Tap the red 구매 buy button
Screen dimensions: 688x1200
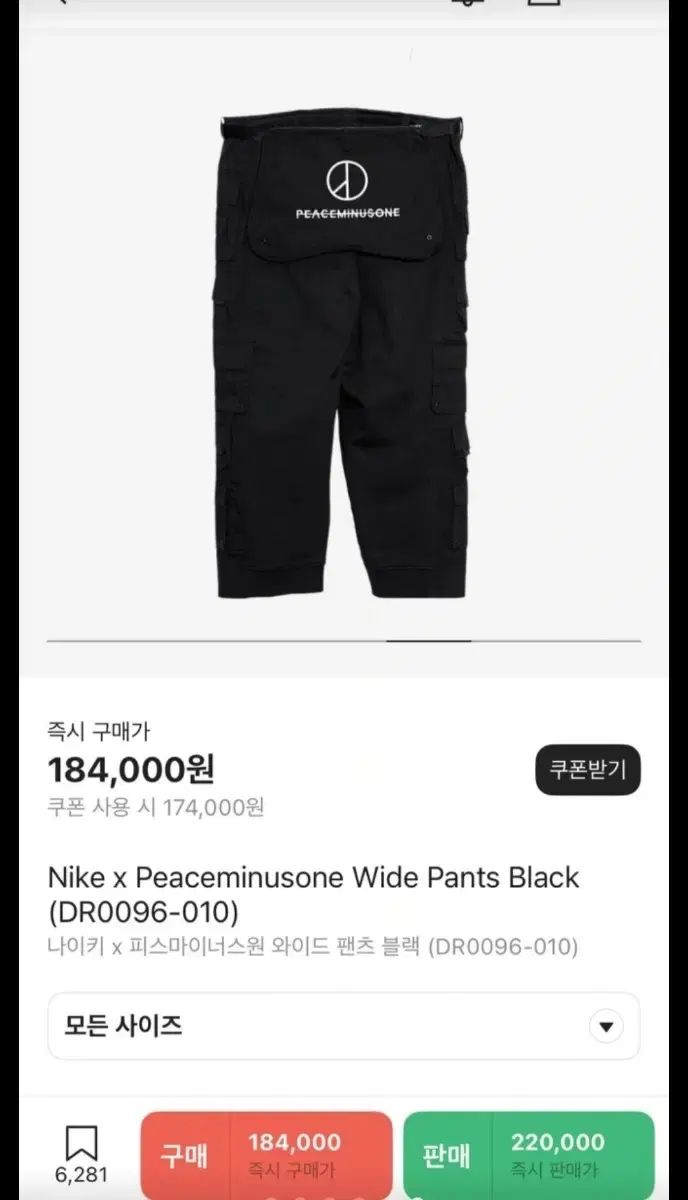(x=265, y=1153)
